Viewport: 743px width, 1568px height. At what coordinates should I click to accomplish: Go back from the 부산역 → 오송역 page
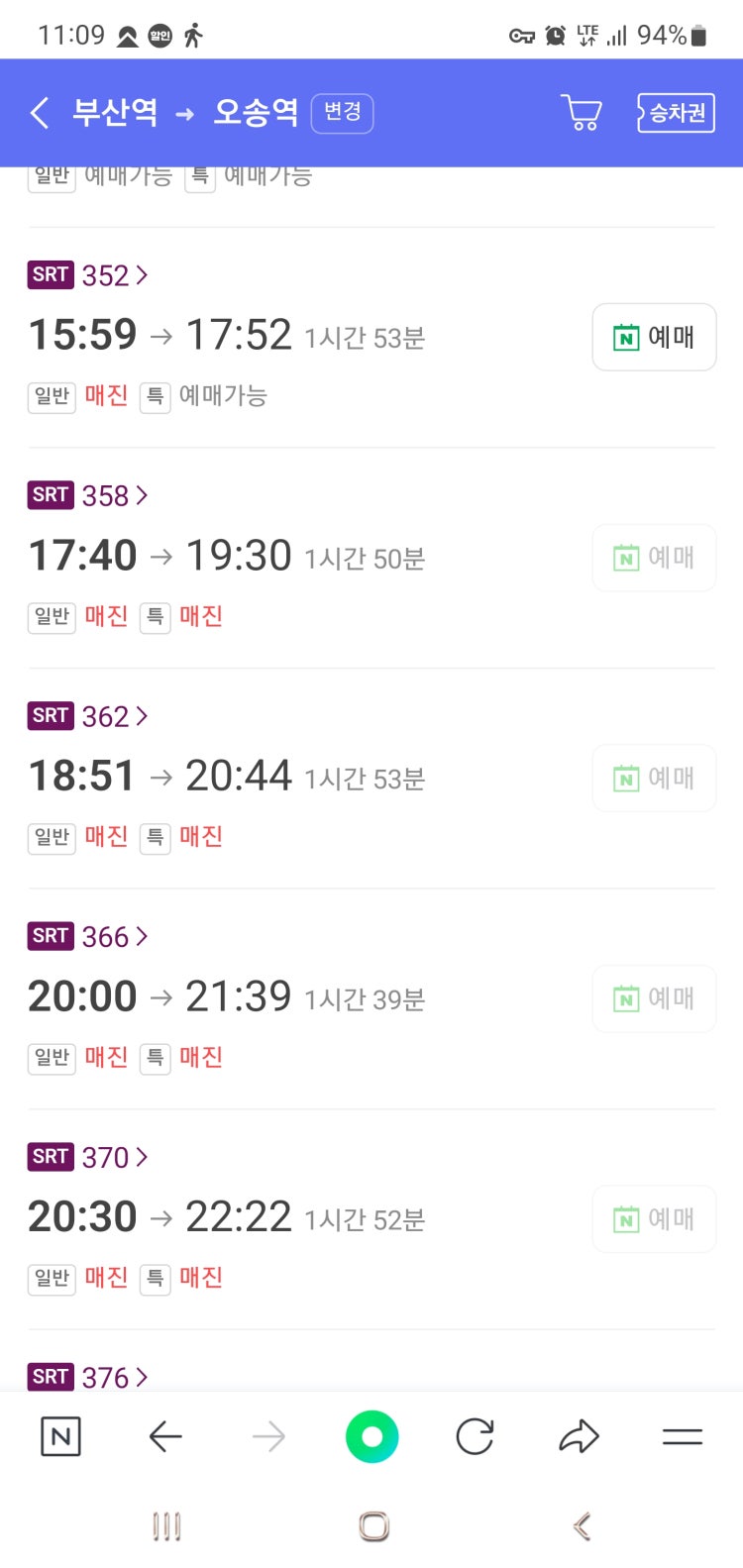[40, 113]
